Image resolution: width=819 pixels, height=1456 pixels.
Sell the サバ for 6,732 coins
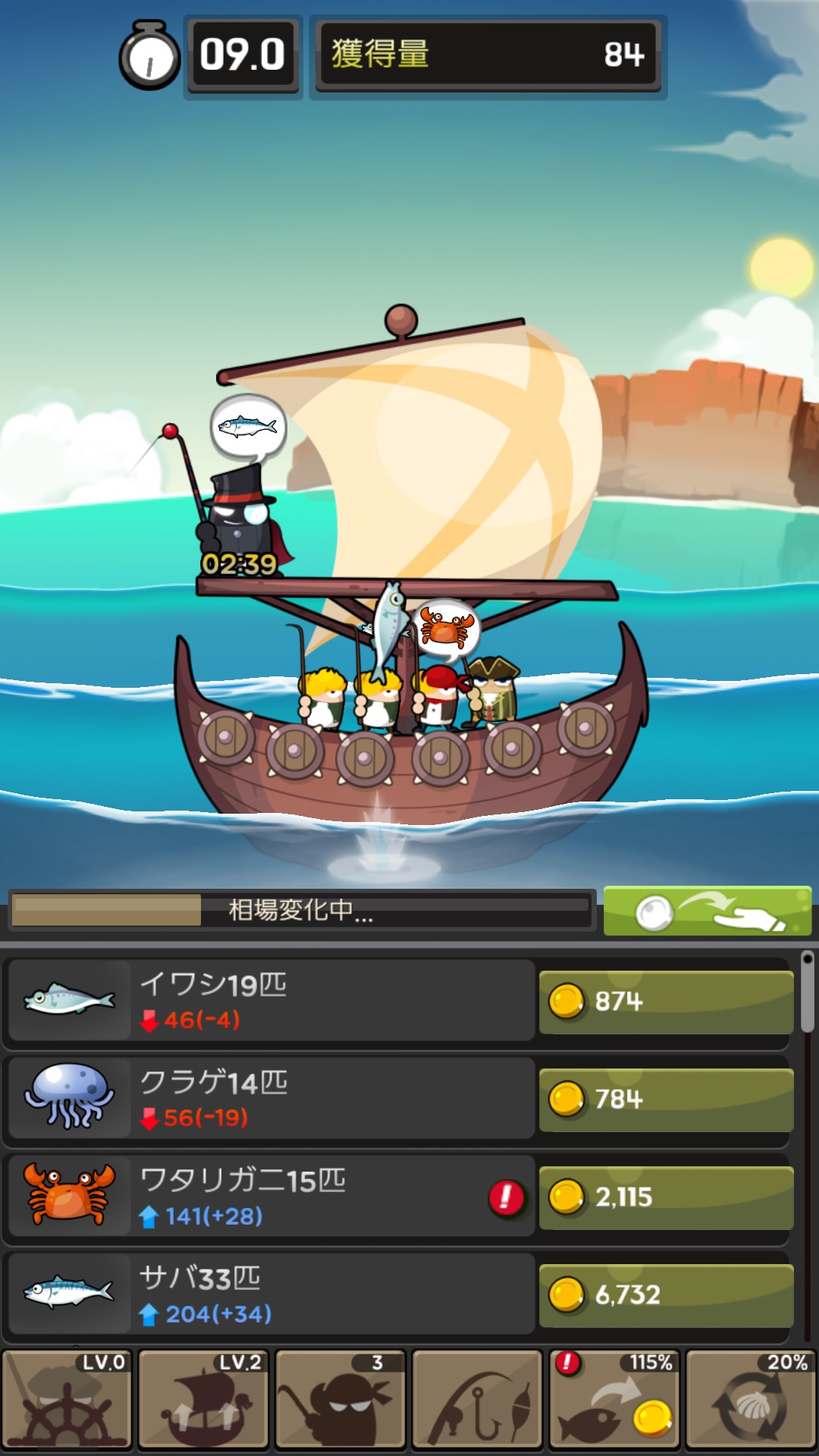[x=666, y=1295]
